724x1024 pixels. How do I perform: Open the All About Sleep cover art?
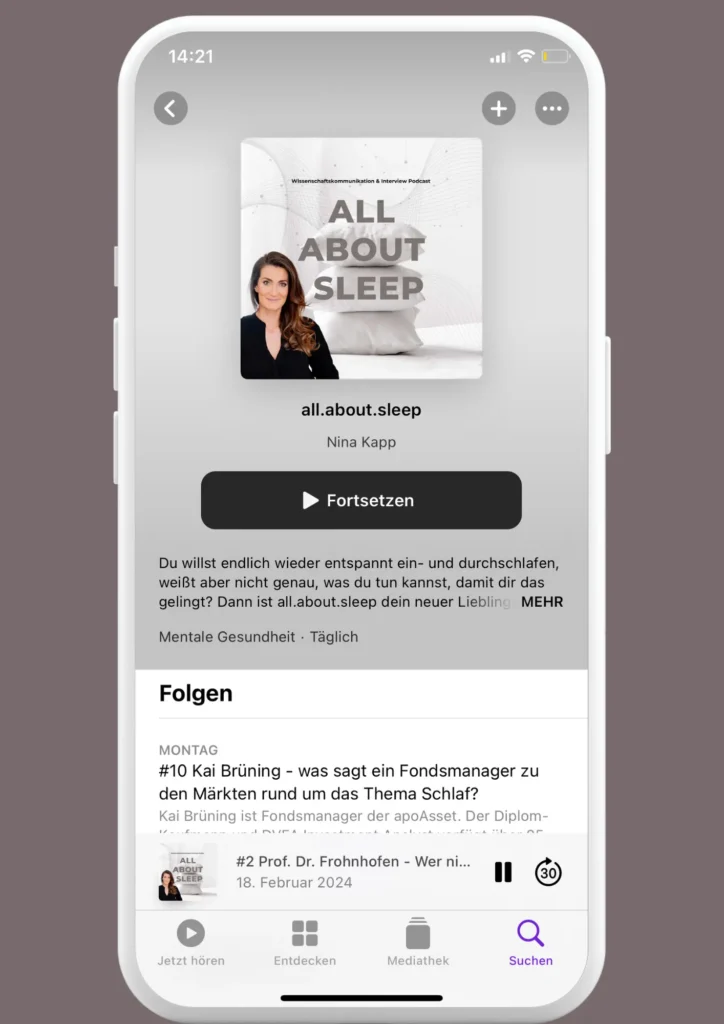361,258
